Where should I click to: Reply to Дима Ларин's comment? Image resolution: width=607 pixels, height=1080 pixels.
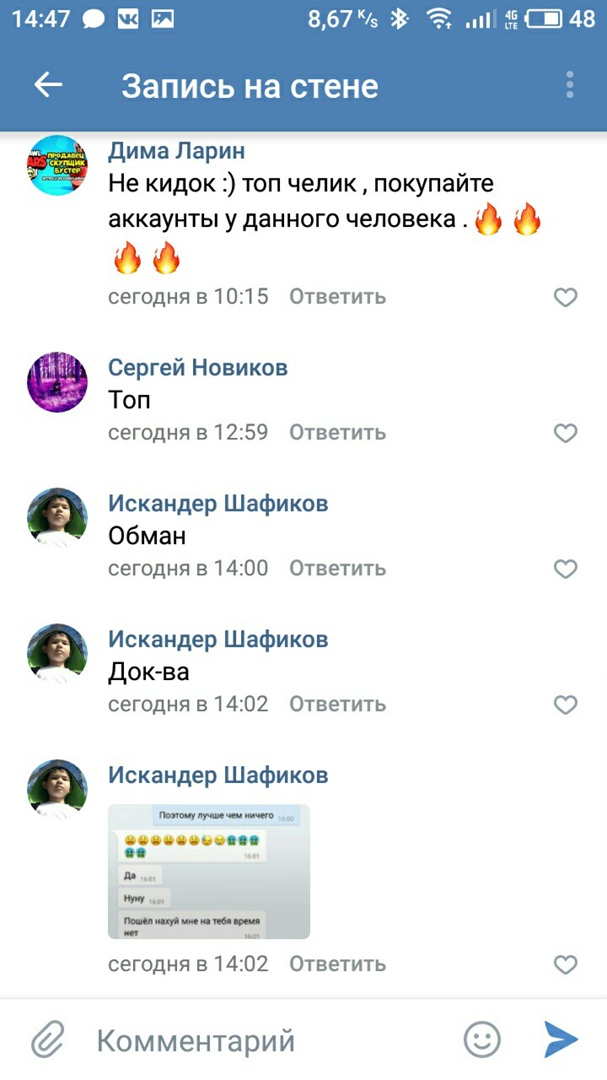point(337,297)
